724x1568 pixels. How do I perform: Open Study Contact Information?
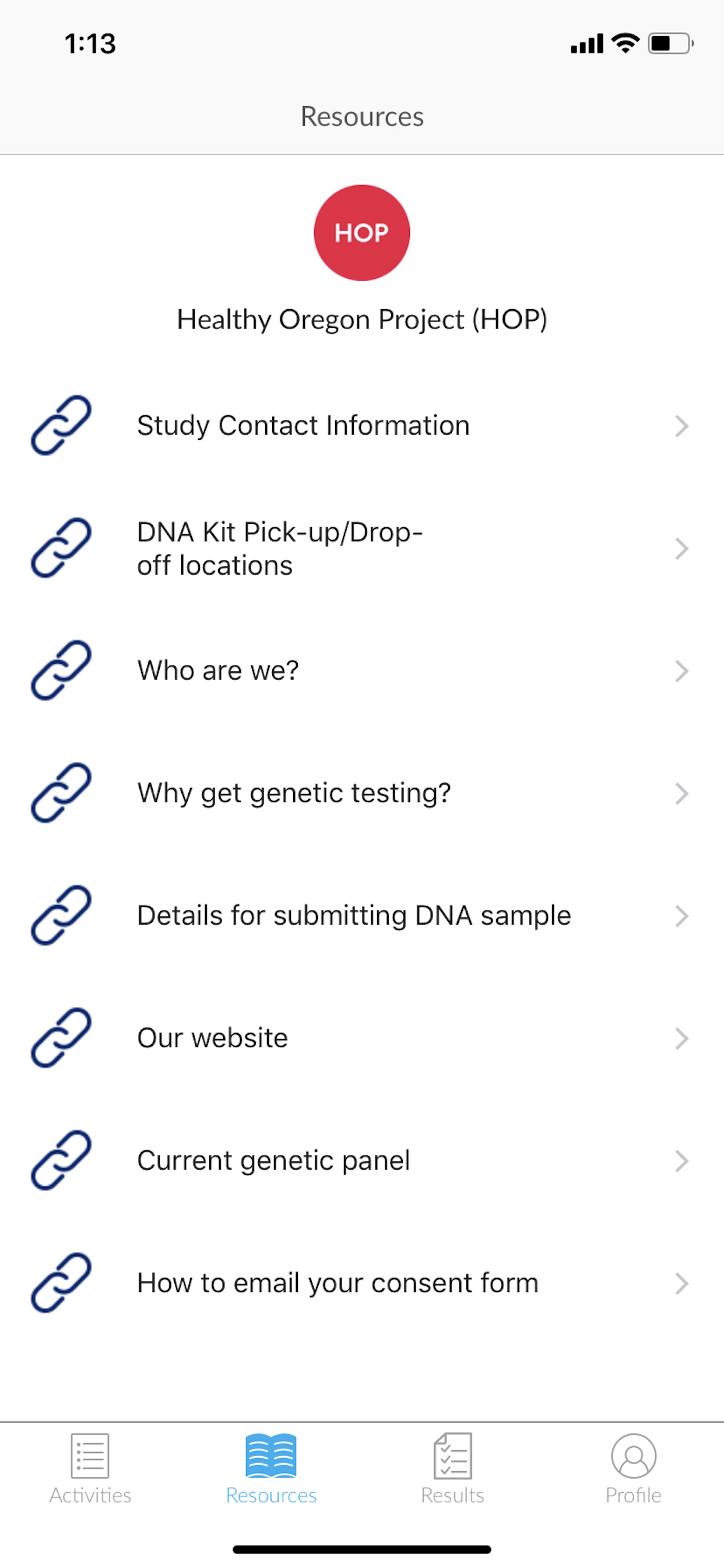click(x=362, y=425)
